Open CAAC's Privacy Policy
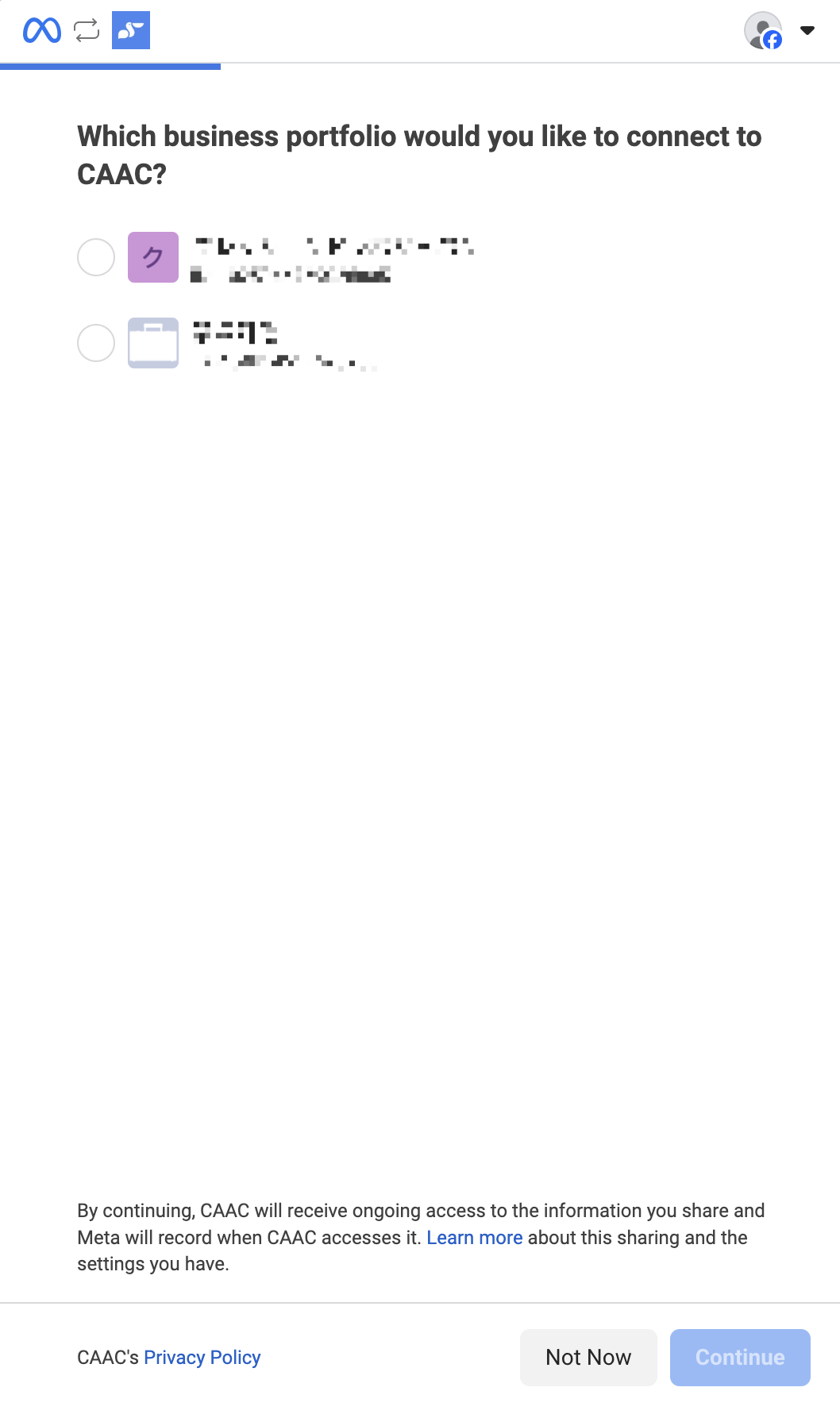 pyautogui.click(x=202, y=1358)
